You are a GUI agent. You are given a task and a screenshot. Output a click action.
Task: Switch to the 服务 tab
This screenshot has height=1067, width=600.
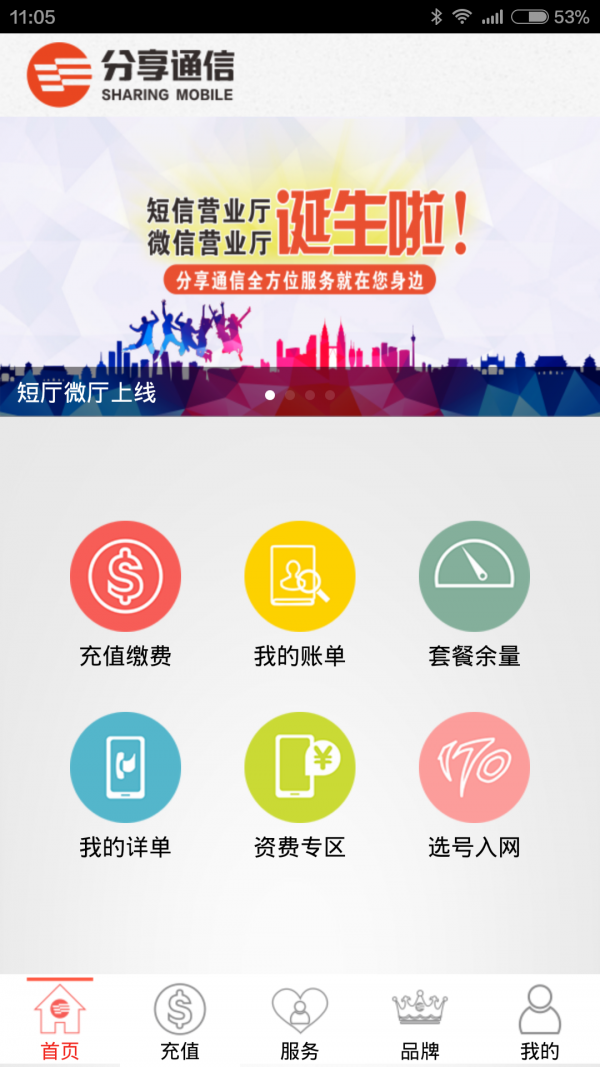[x=300, y=1021]
